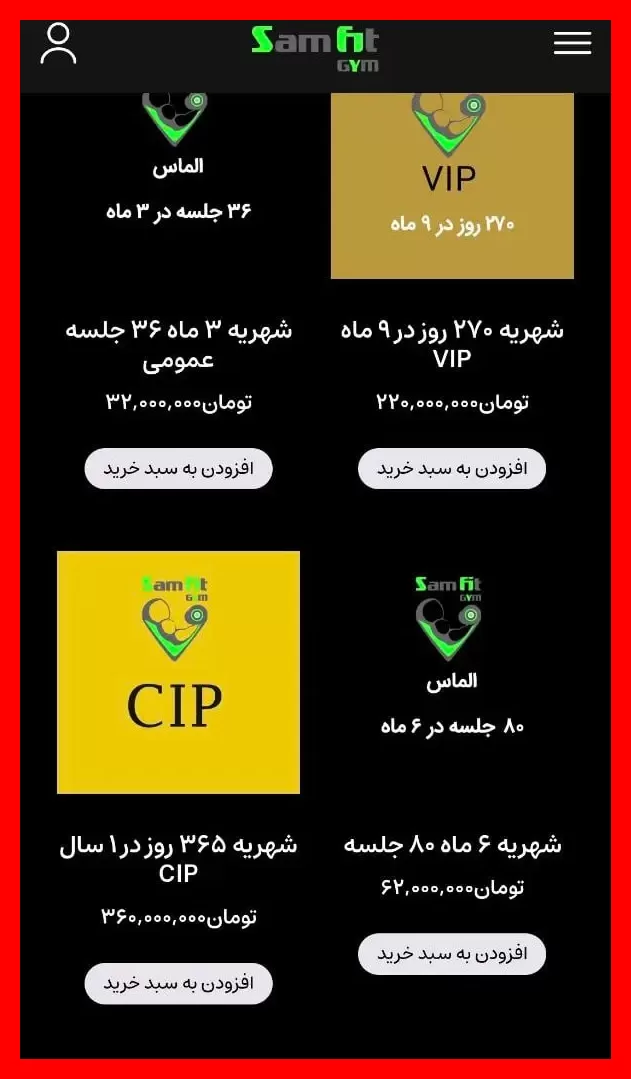The width and height of the screenshot is (631, 1079).
Task: Open the شهریه 365 روز در 1 سال CIP title
Action: [x=178, y=859]
